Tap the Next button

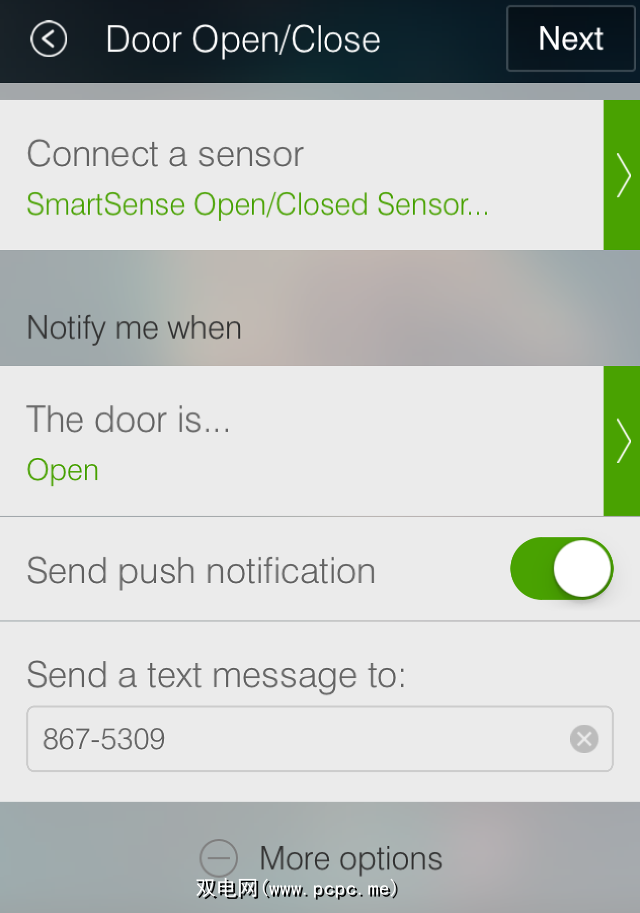point(570,39)
